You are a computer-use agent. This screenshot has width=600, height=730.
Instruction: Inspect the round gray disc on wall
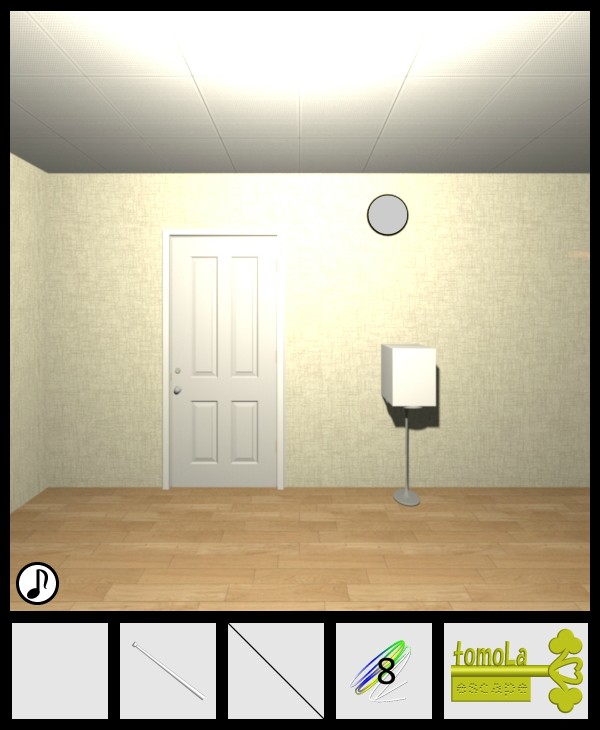387,215
